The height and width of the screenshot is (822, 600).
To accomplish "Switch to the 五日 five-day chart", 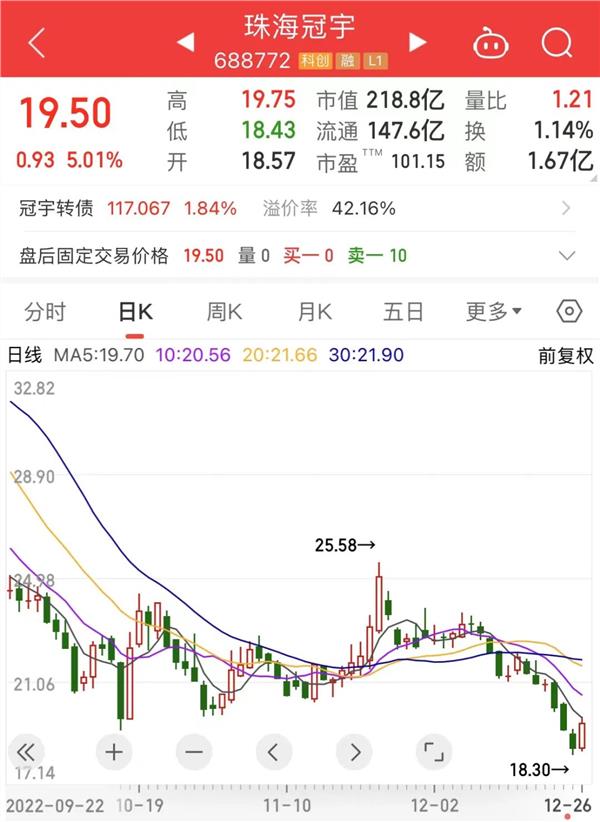I will 403,312.
